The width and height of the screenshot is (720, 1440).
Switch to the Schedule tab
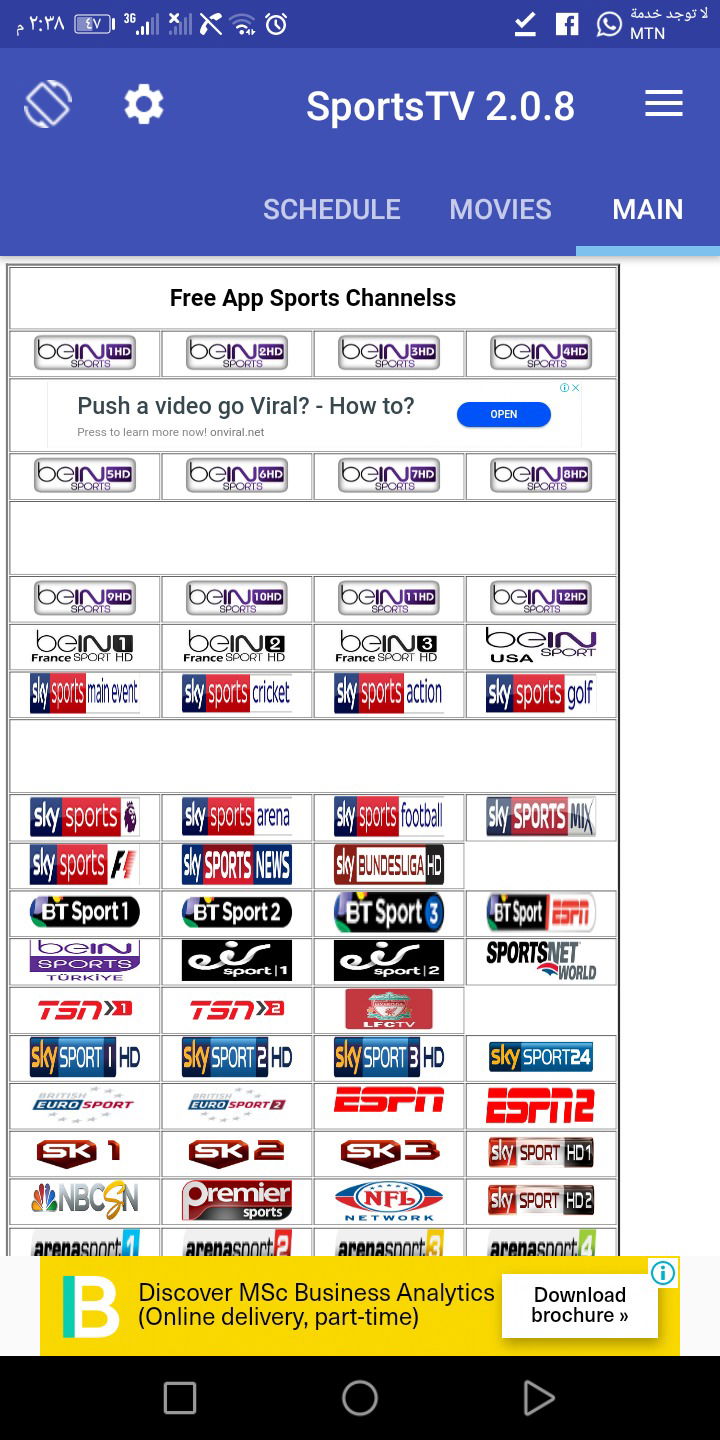(x=332, y=209)
